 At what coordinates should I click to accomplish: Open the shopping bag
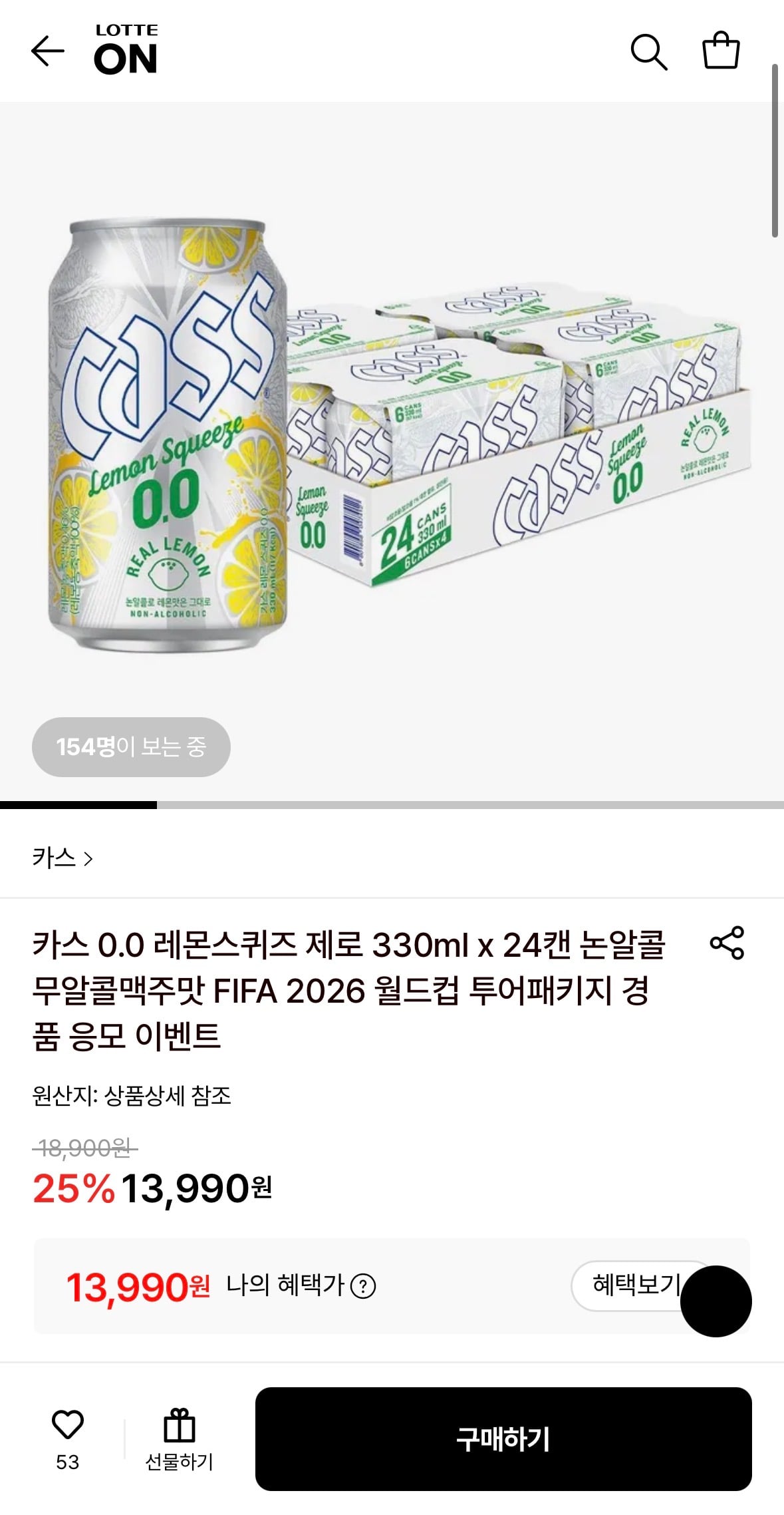tap(721, 51)
